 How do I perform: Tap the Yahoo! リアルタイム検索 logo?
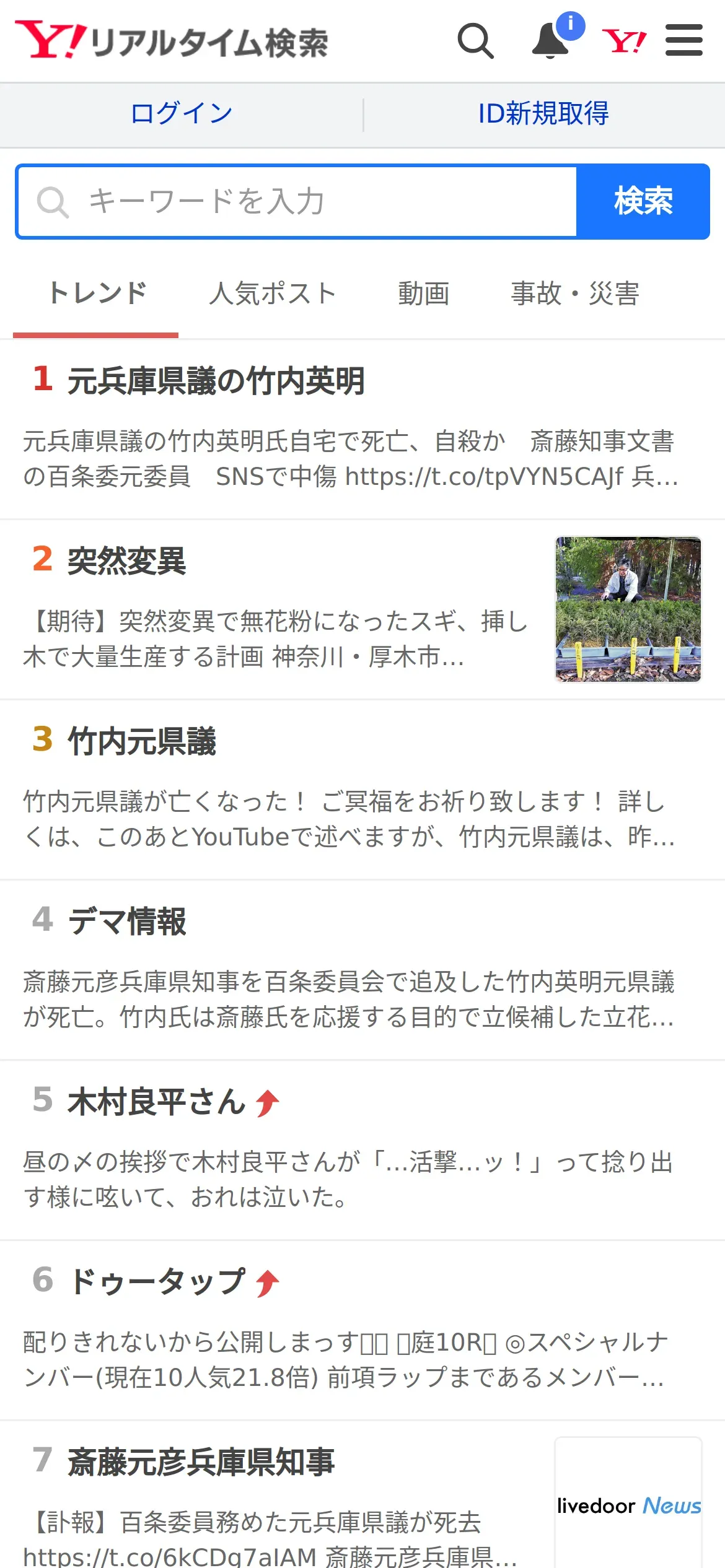click(172, 41)
